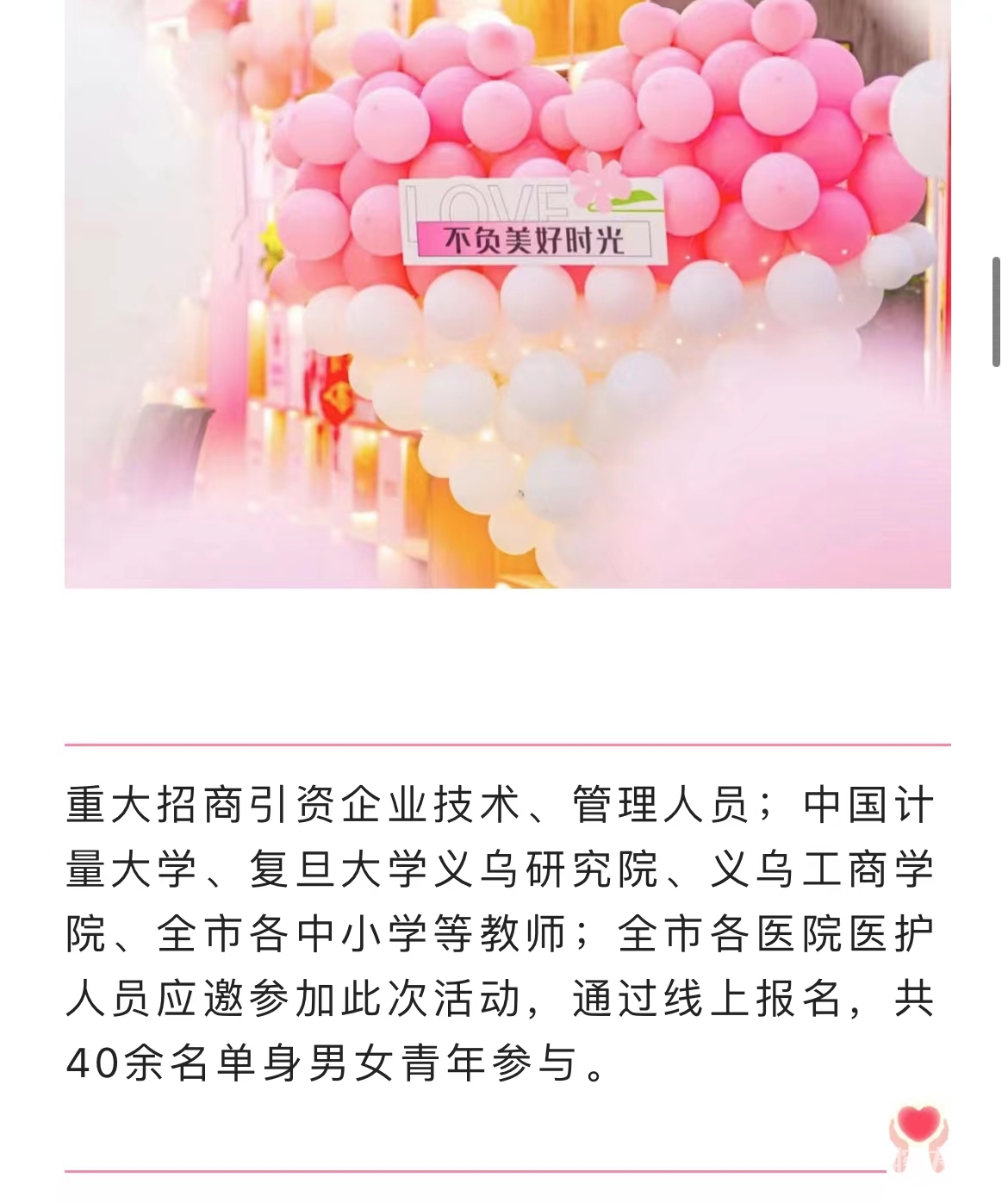Open the pink balloon heart photo
The height and width of the screenshot is (1203, 1008).
[x=507, y=293]
